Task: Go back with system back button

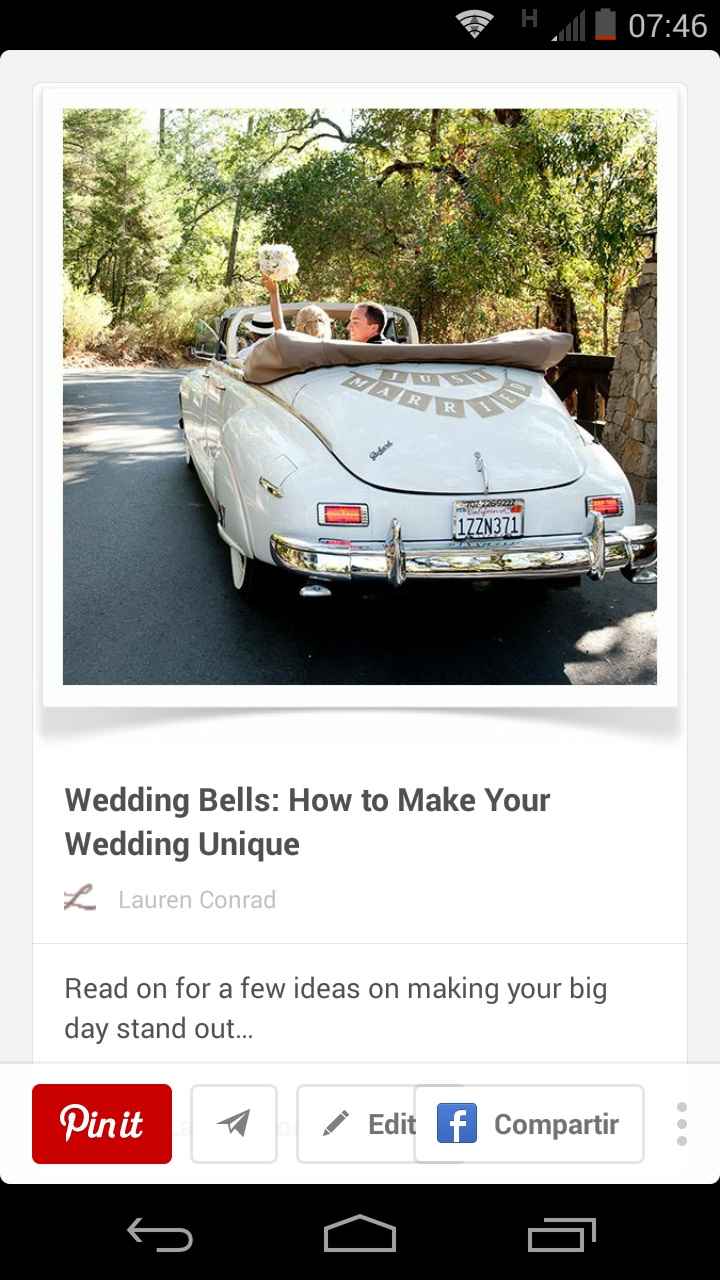Action: (x=160, y=1234)
